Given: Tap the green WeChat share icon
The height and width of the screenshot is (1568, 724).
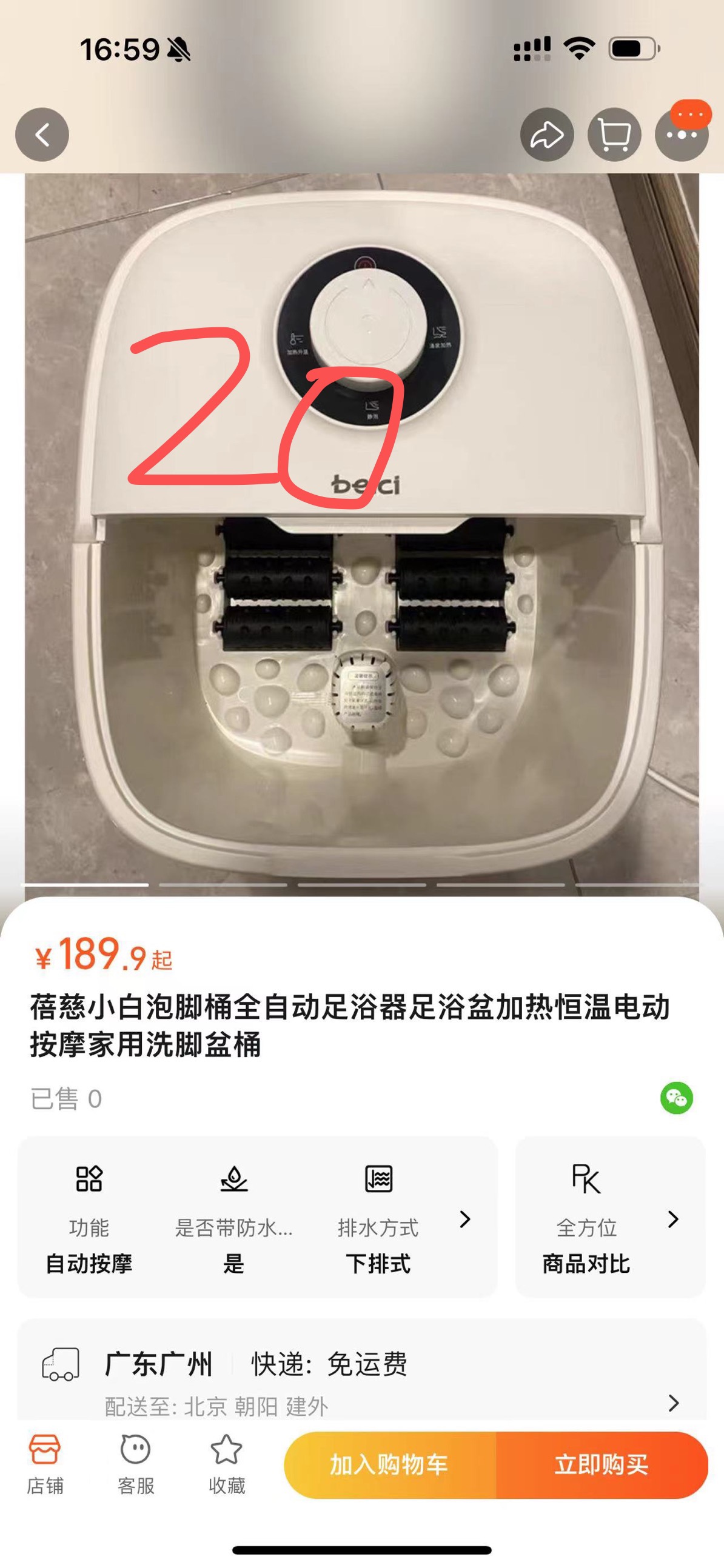Looking at the screenshot, I should 677,1098.
